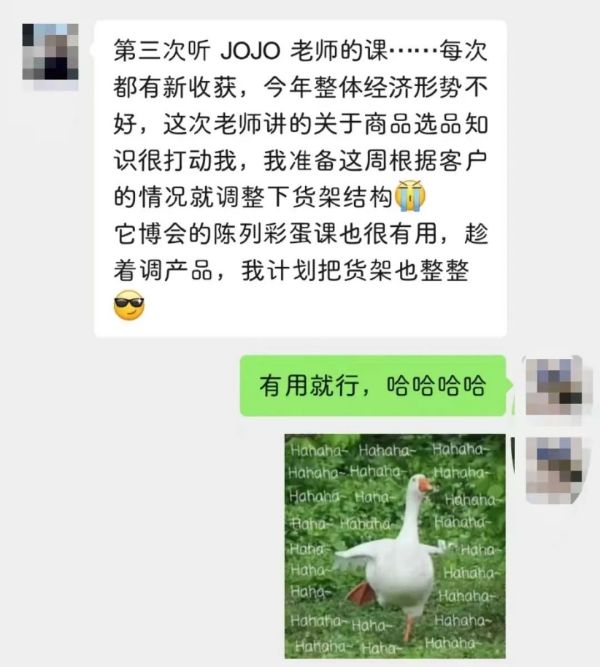Open avatar beside the 有用就行 reply
This screenshot has height=667, width=600.
tap(553, 385)
